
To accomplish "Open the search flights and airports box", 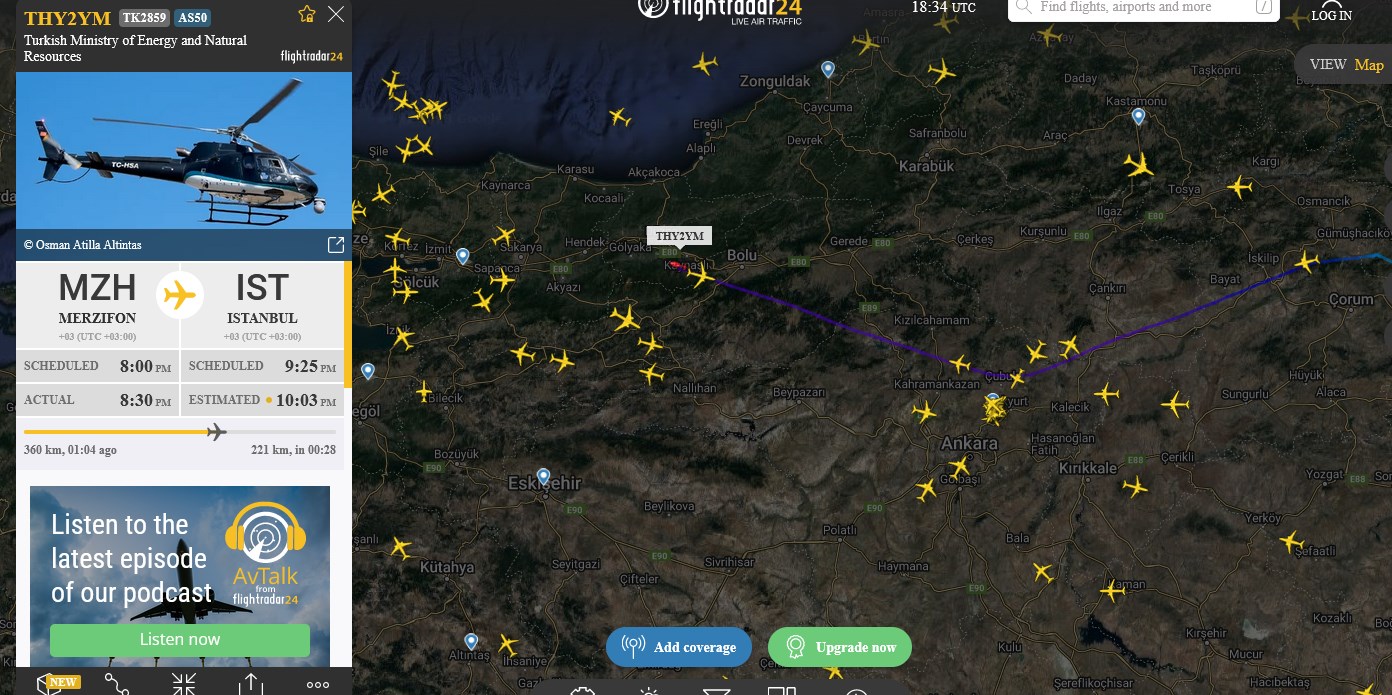I will point(1144,8).
